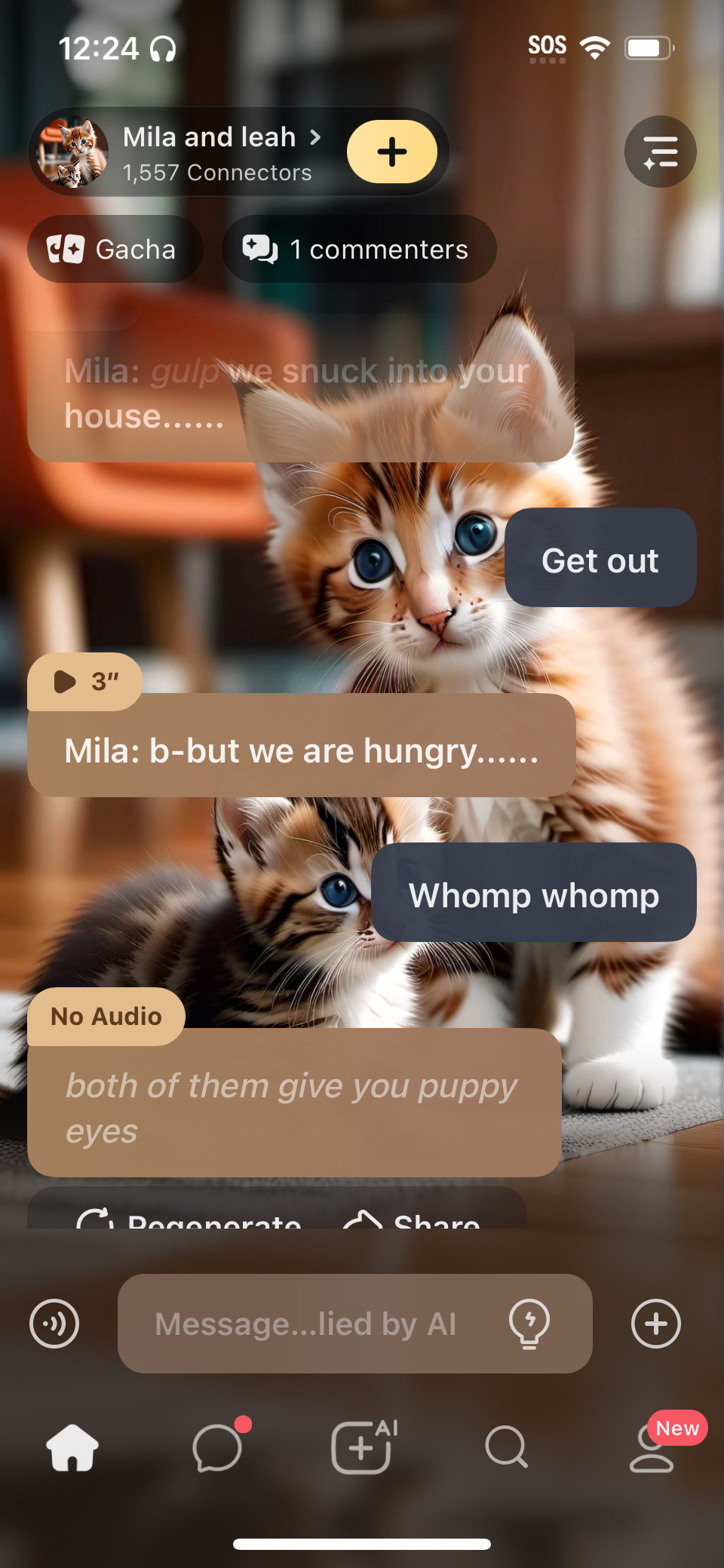The image size is (724, 1568).
Task: Switch to the profile tab
Action: point(652,1447)
